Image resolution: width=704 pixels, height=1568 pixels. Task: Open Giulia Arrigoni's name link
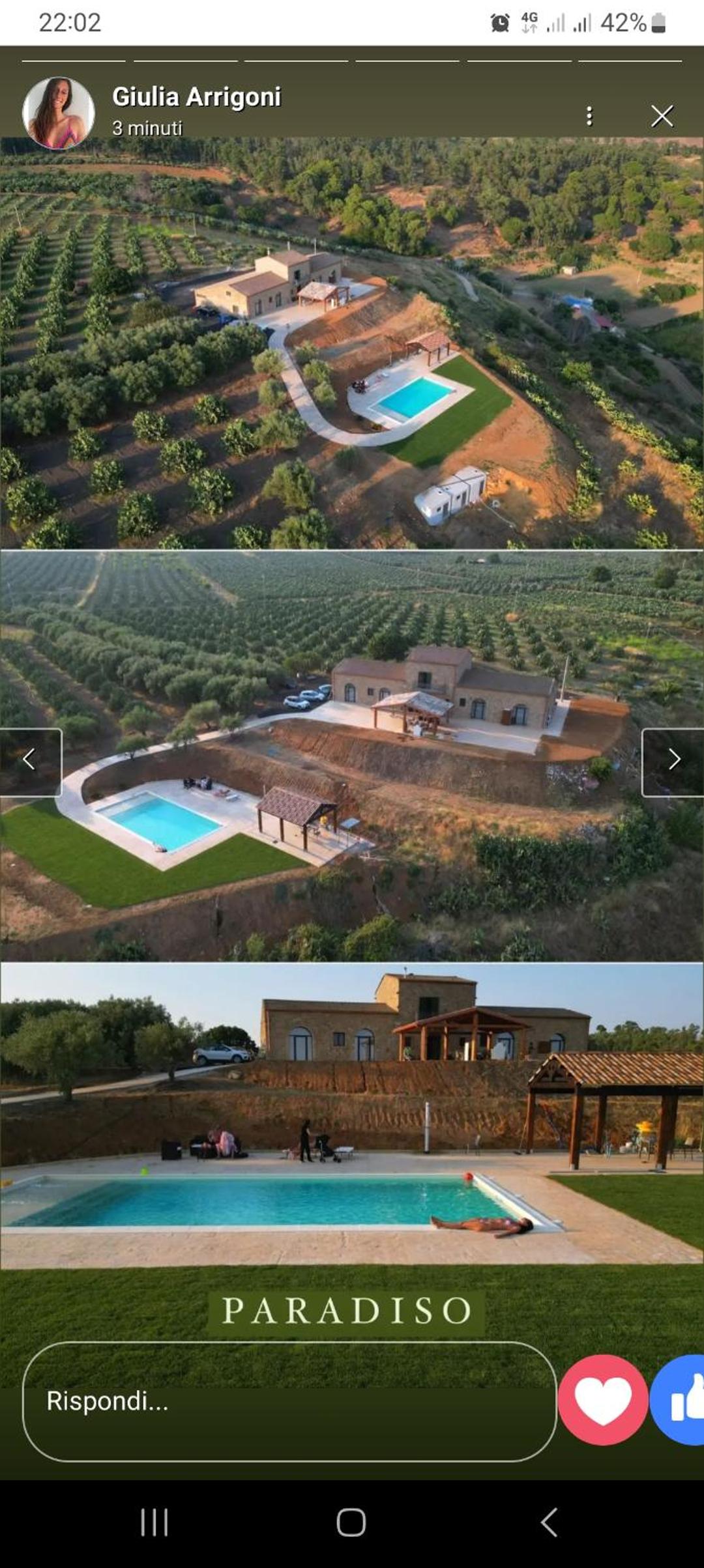pos(196,97)
